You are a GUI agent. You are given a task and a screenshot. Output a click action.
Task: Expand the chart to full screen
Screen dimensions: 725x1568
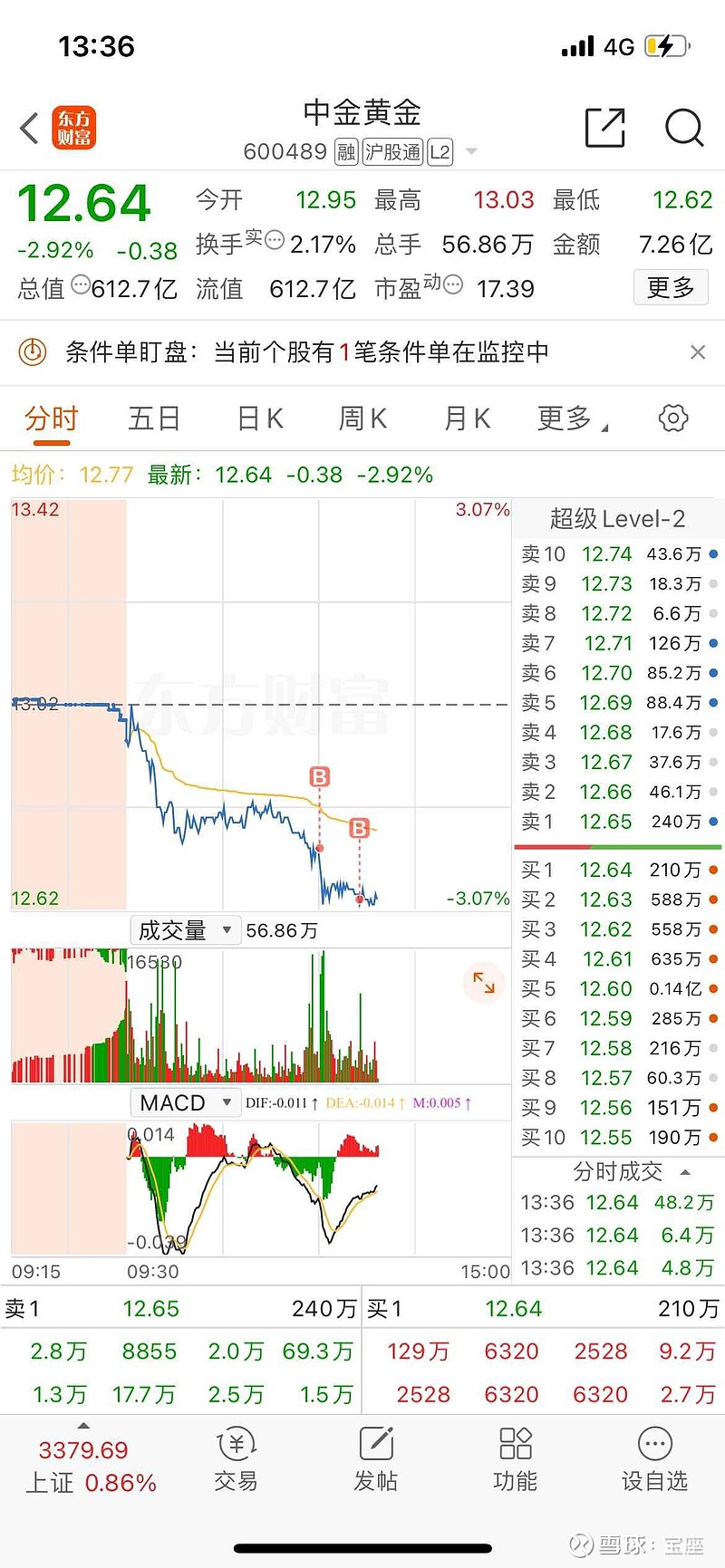[484, 982]
